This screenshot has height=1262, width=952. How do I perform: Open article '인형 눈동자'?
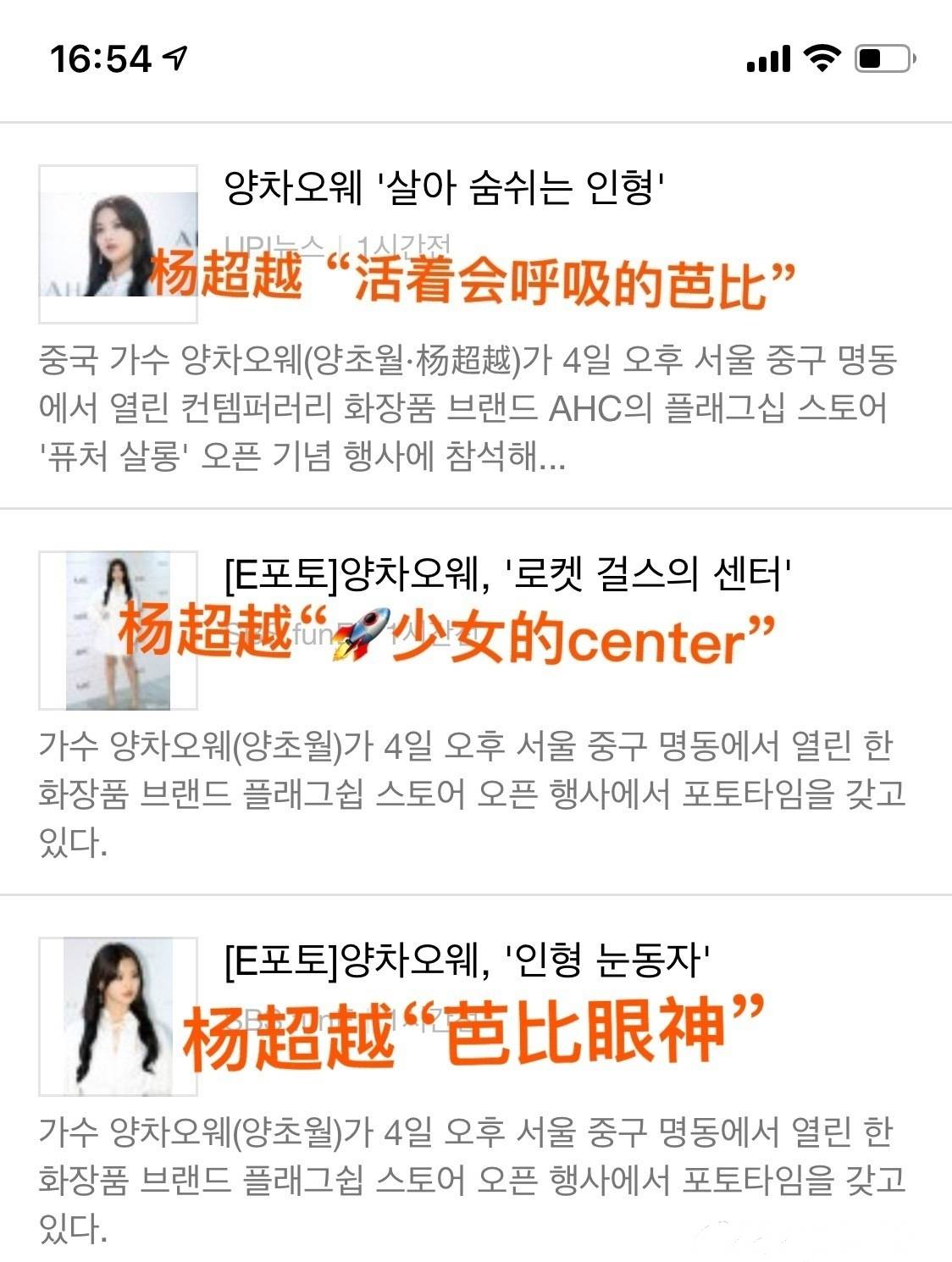[467, 961]
